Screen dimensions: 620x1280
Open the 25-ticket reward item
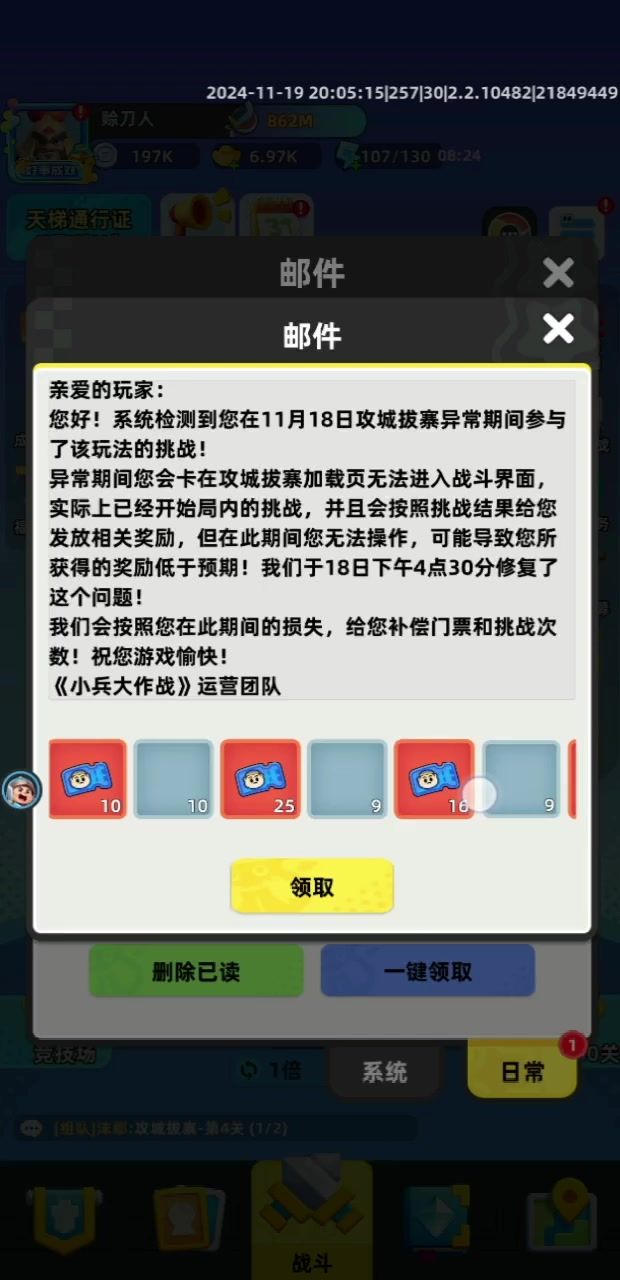point(260,779)
